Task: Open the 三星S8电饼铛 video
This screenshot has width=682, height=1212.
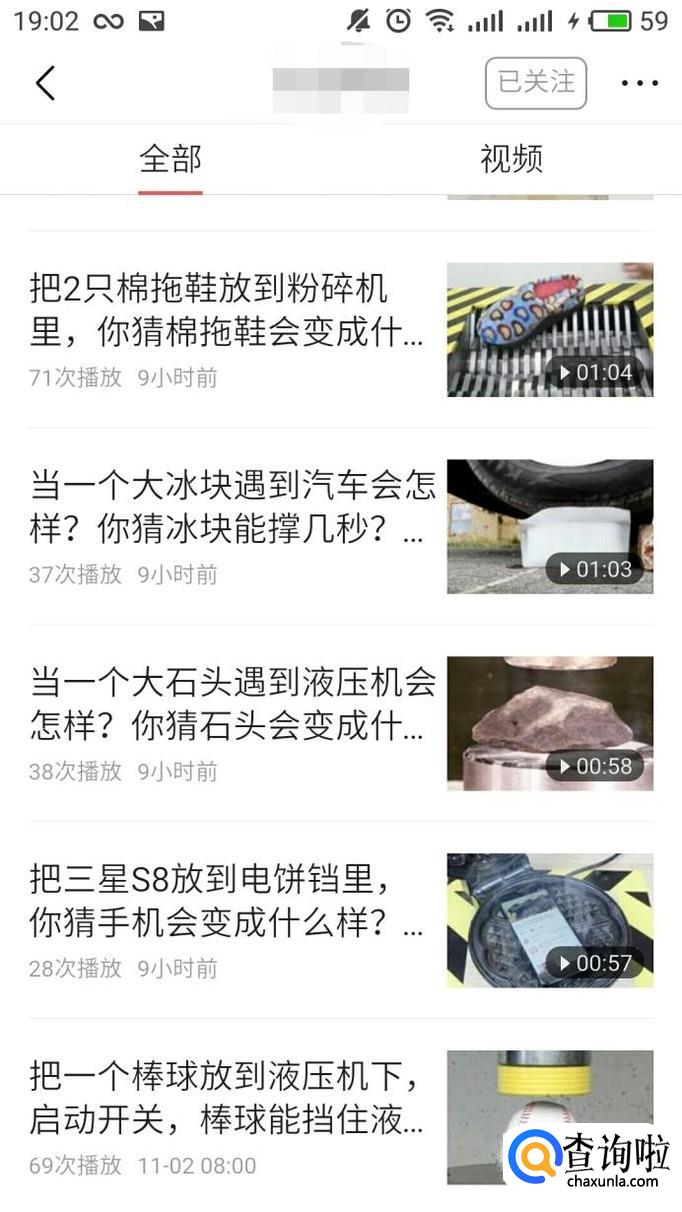Action: point(232,900)
